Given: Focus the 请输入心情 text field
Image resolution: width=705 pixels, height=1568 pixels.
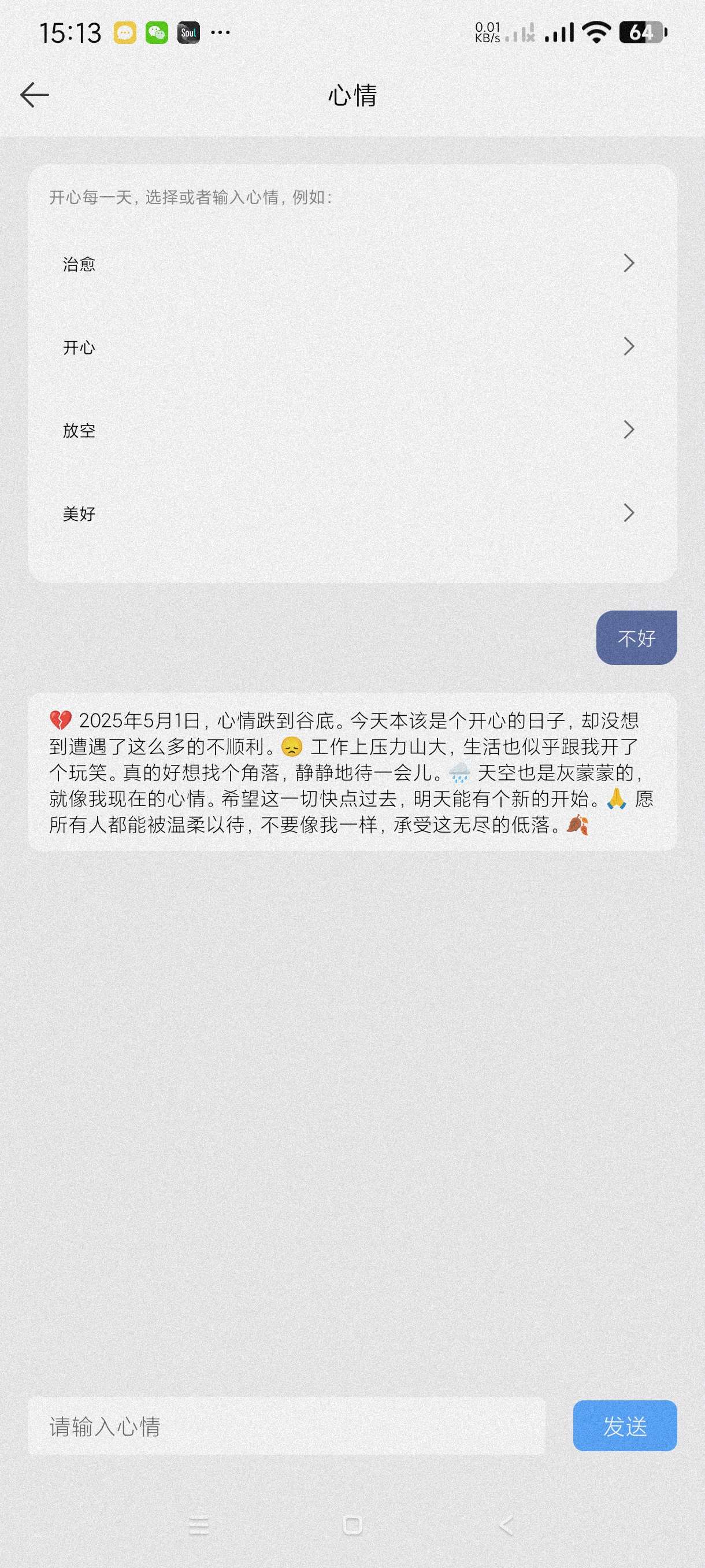Looking at the screenshot, I should pyautogui.click(x=286, y=1426).
